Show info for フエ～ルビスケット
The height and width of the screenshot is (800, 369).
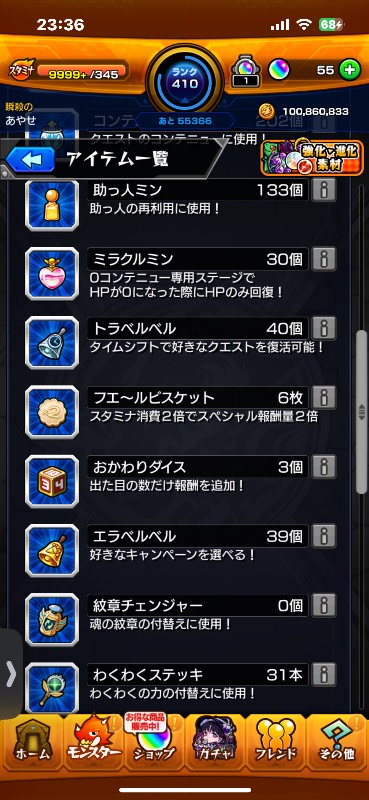coord(324,397)
